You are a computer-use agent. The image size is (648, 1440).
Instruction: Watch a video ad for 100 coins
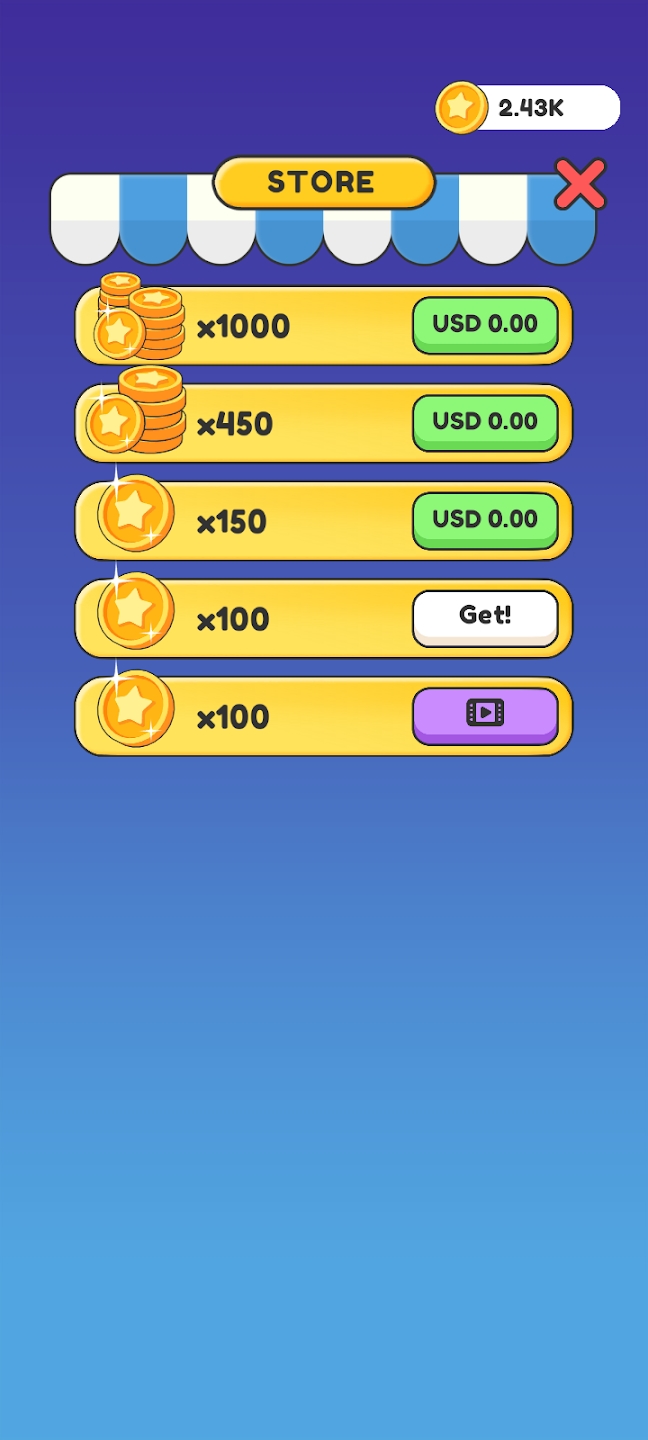(x=485, y=714)
